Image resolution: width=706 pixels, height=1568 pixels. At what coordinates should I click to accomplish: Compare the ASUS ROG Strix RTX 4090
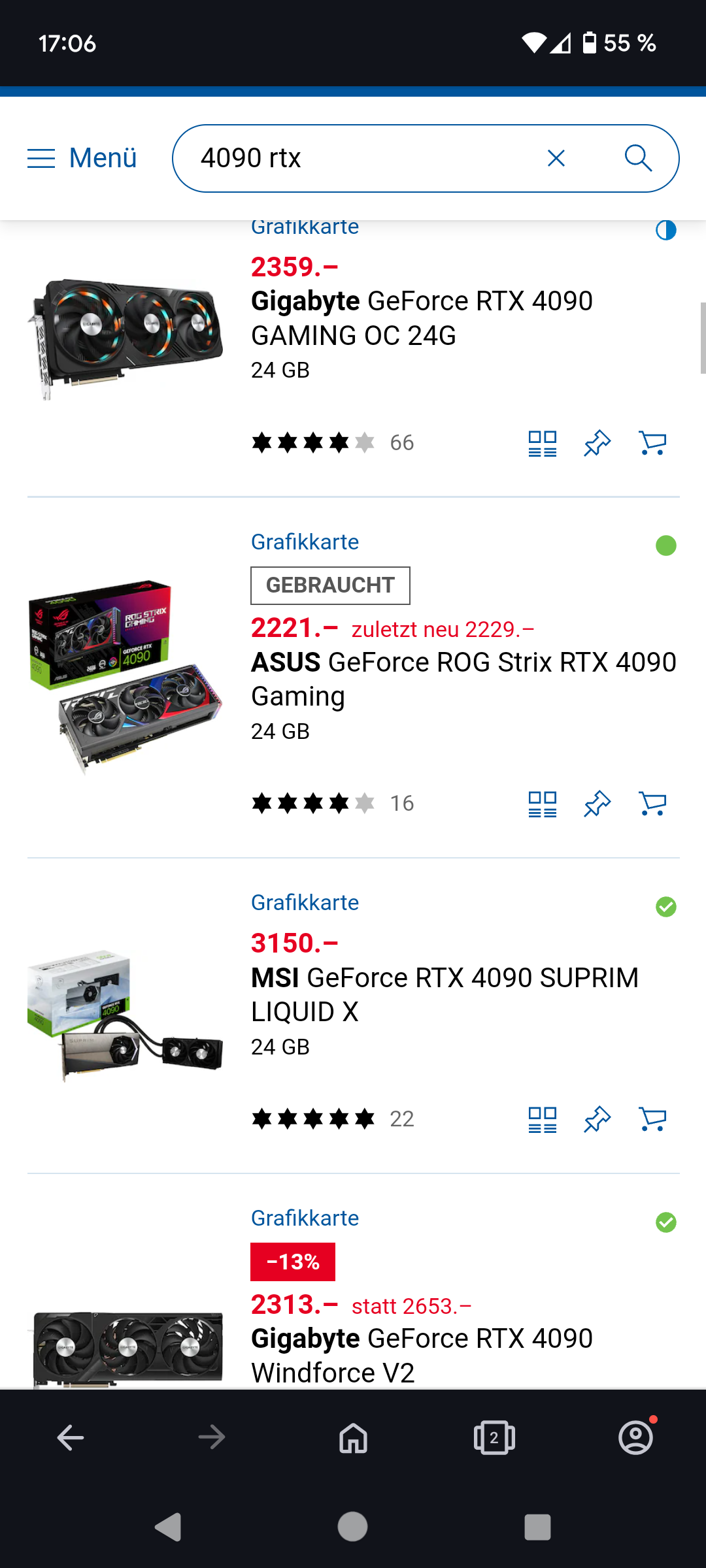coord(543,804)
